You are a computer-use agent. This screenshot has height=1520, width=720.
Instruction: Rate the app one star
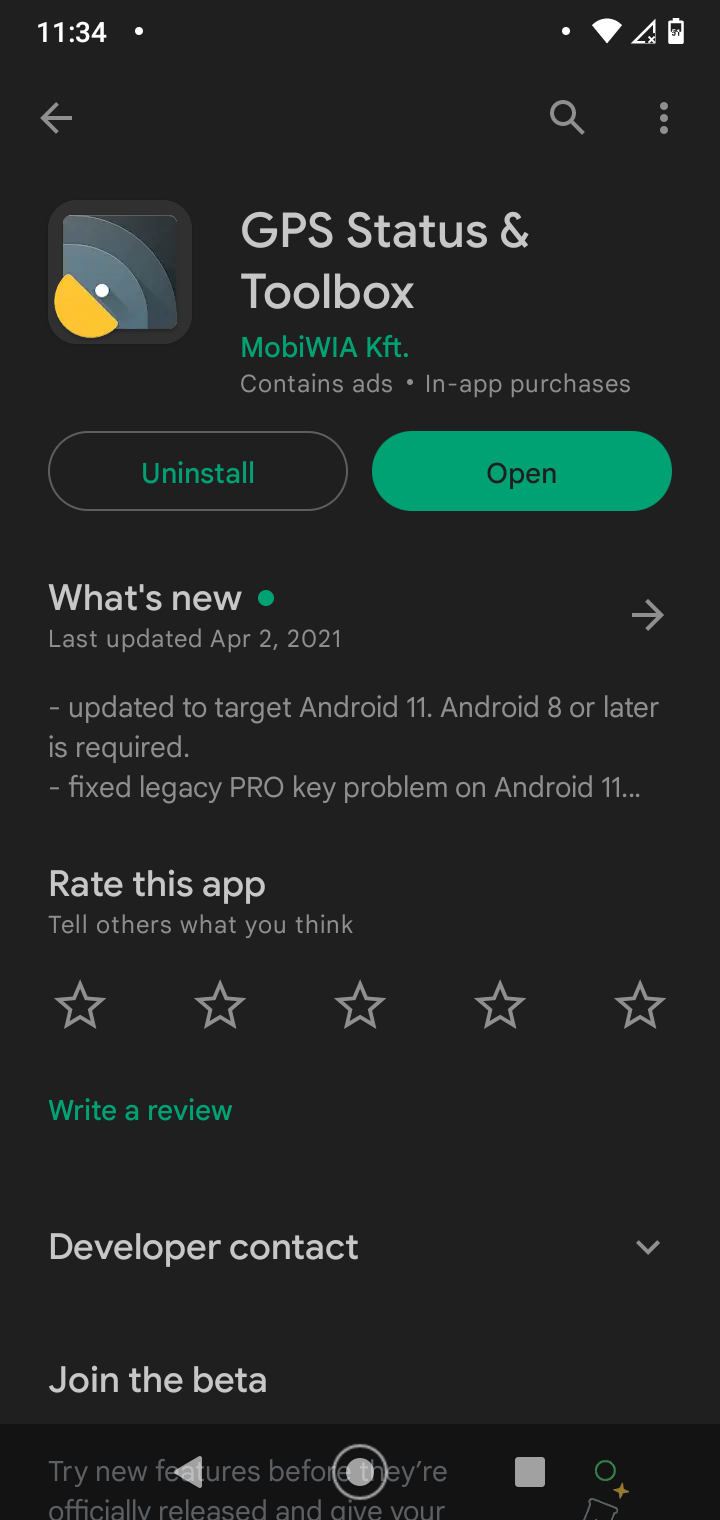pyautogui.click(x=80, y=1005)
